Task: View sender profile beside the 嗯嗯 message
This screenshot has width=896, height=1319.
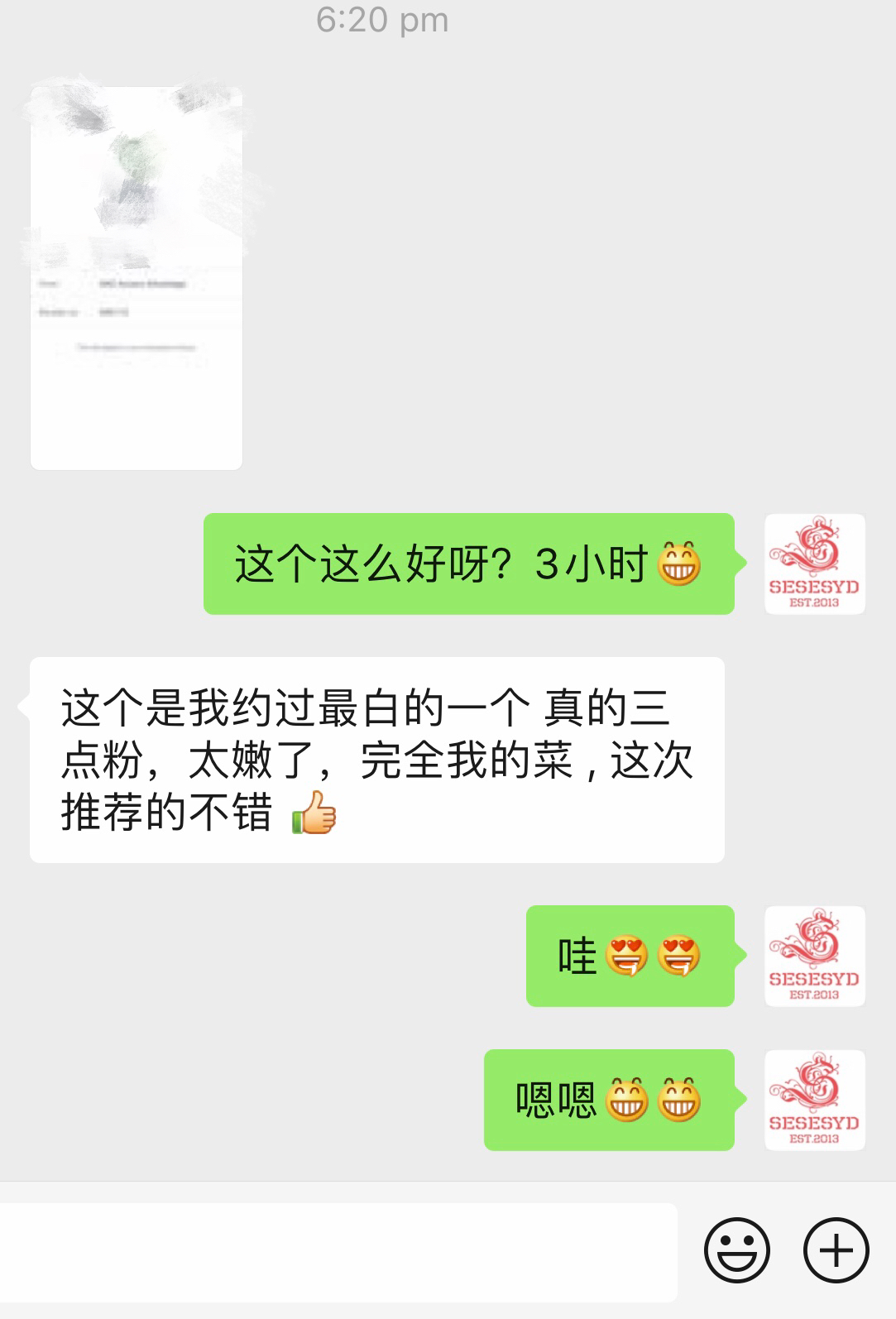Action: [x=814, y=1100]
